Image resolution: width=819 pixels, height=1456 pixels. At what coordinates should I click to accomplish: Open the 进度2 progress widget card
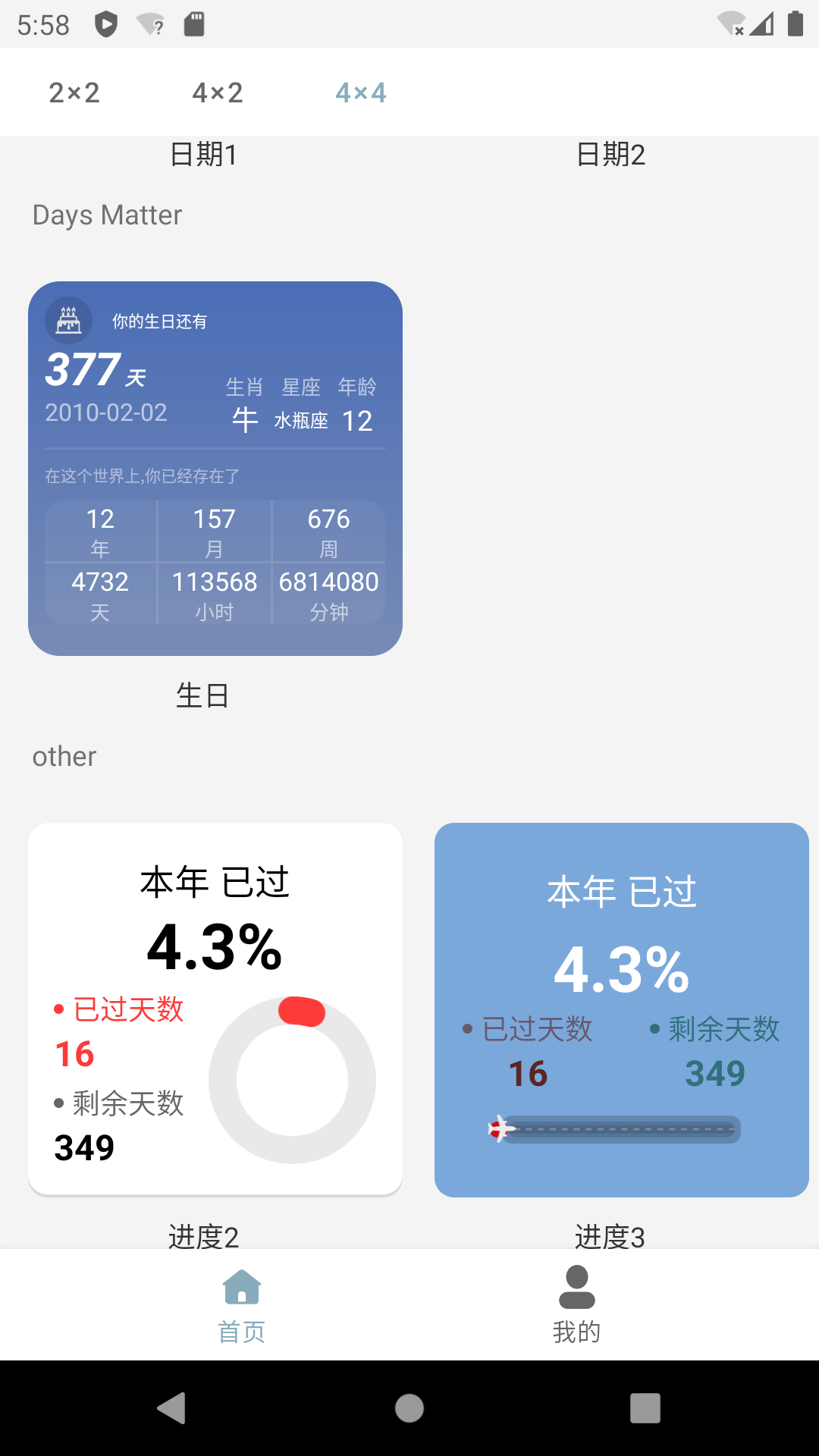tap(215, 1009)
